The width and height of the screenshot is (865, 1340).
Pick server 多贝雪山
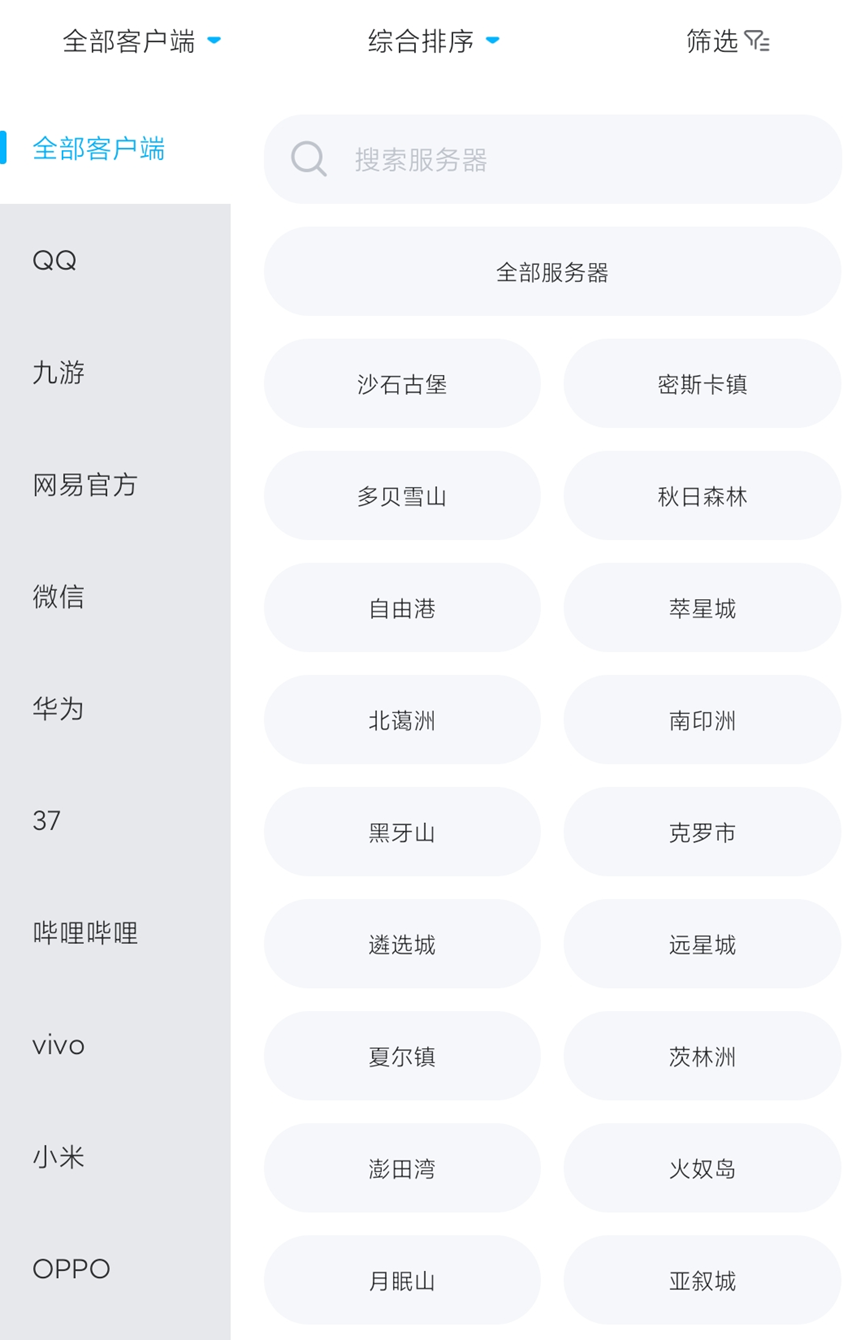402,496
